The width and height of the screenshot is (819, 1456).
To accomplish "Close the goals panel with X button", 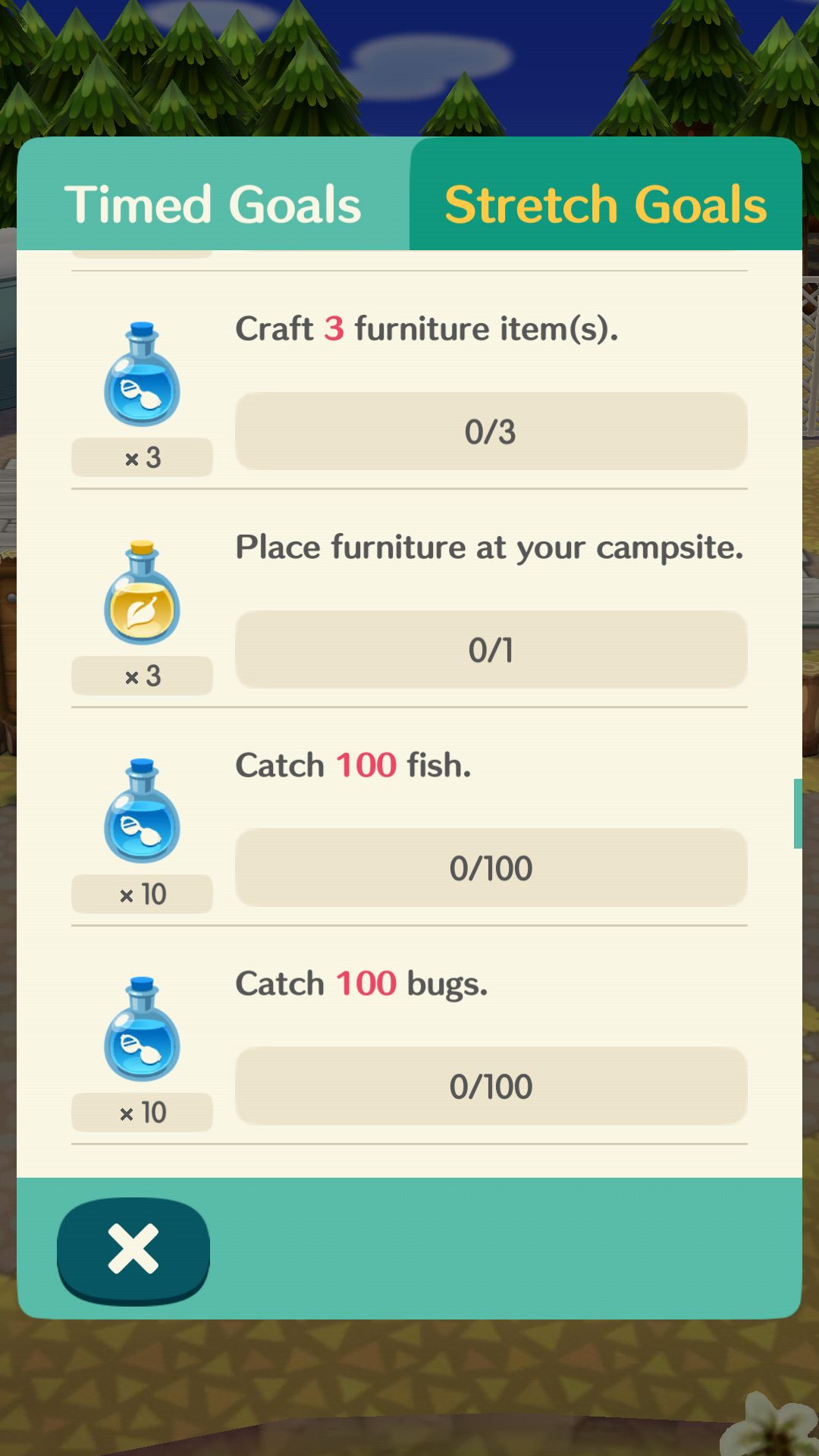I will pos(133,1250).
